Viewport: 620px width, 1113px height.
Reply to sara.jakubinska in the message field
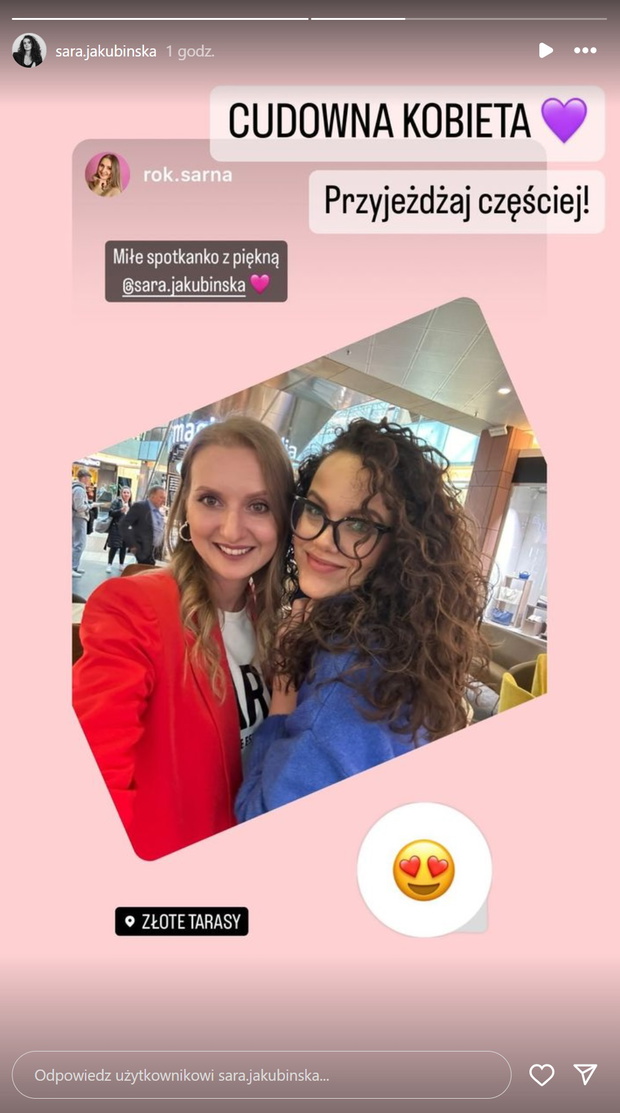(261, 1075)
